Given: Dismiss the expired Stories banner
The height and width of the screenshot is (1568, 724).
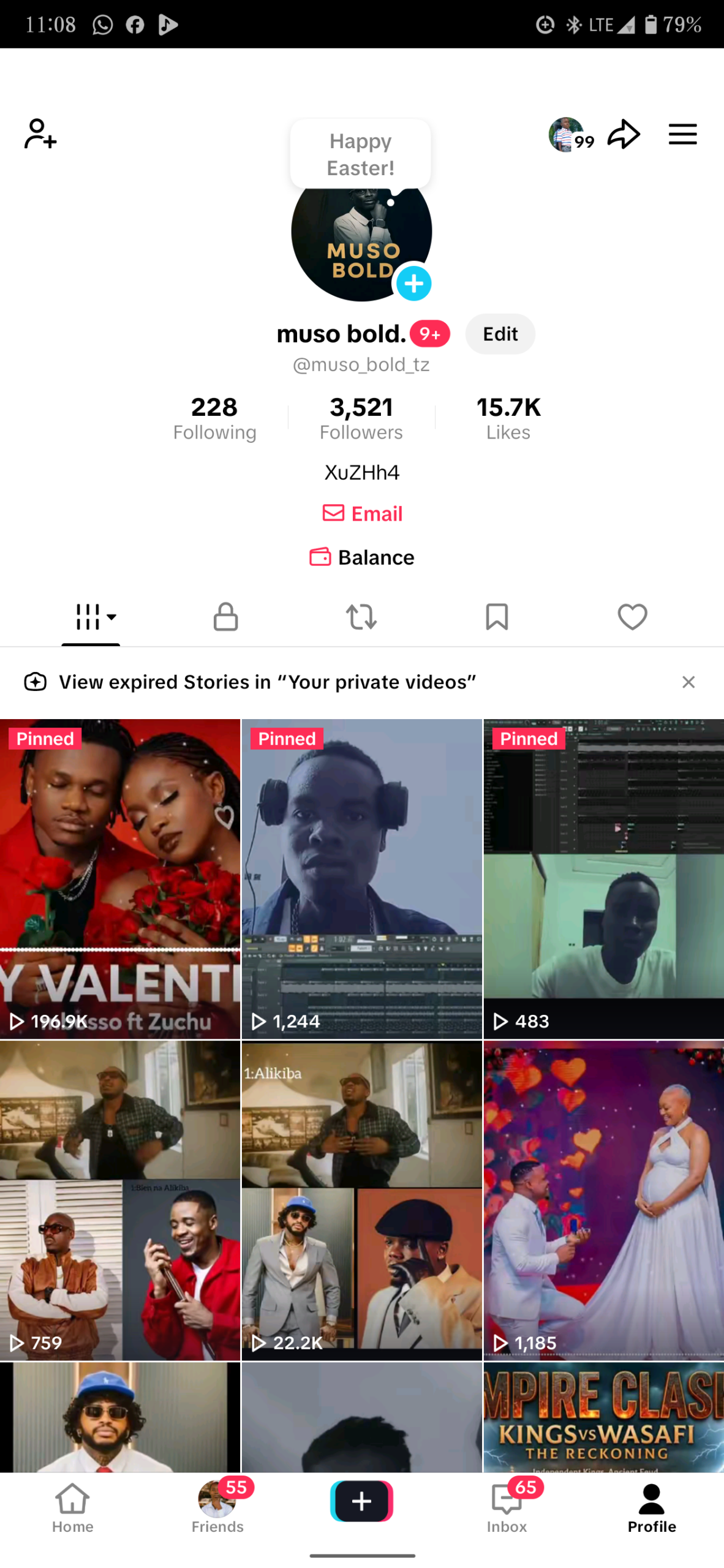Looking at the screenshot, I should 688,682.
